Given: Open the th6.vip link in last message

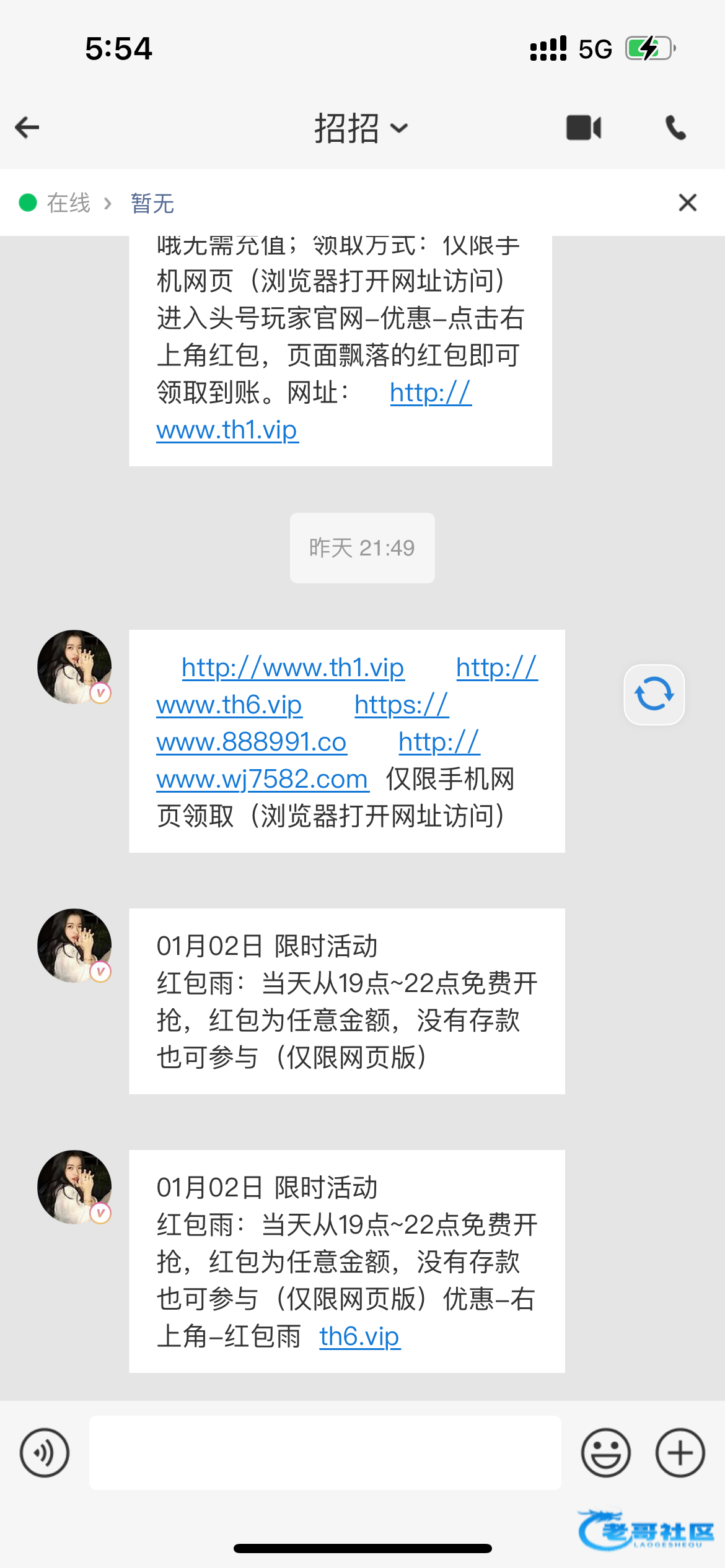Looking at the screenshot, I should click(x=359, y=1336).
